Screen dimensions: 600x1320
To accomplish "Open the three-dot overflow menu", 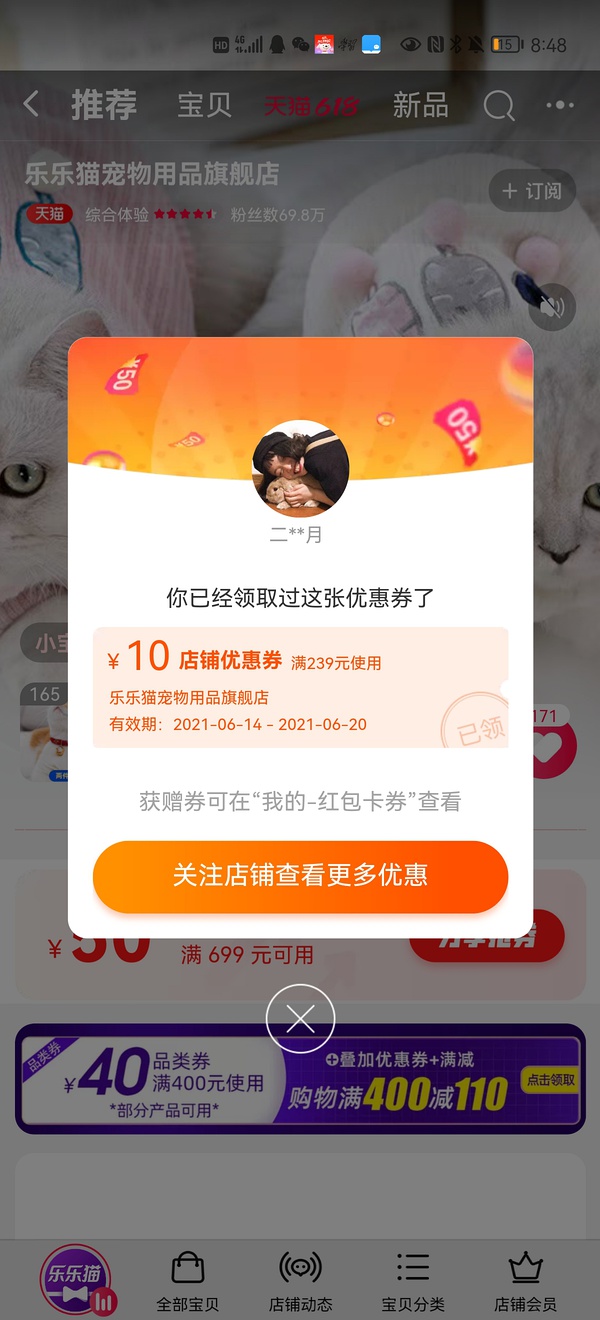I will pos(560,105).
